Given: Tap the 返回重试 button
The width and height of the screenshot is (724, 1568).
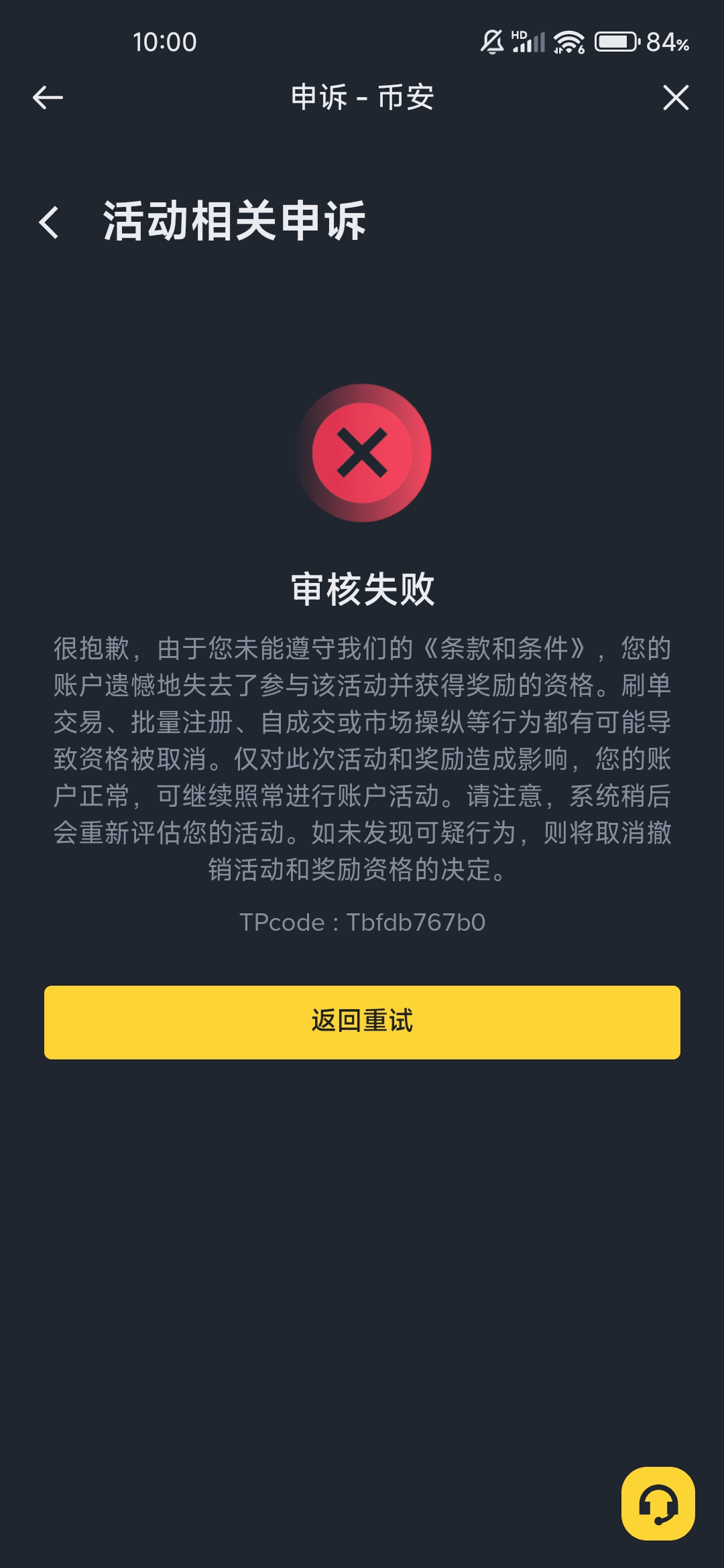Looking at the screenshot, I should click(362, 1022).
